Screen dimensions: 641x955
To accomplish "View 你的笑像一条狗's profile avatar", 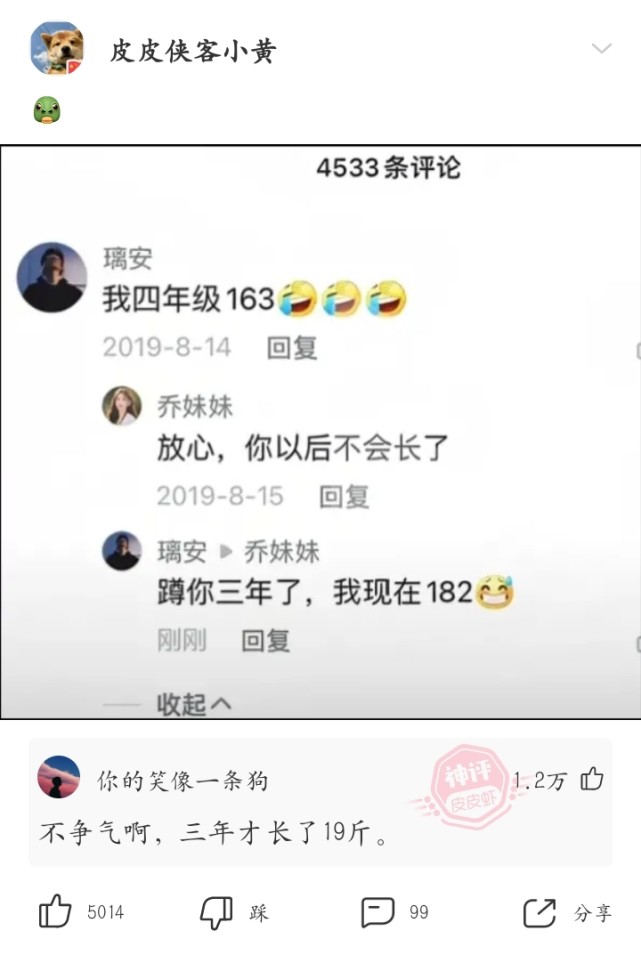I will click(x=58, y=777).
